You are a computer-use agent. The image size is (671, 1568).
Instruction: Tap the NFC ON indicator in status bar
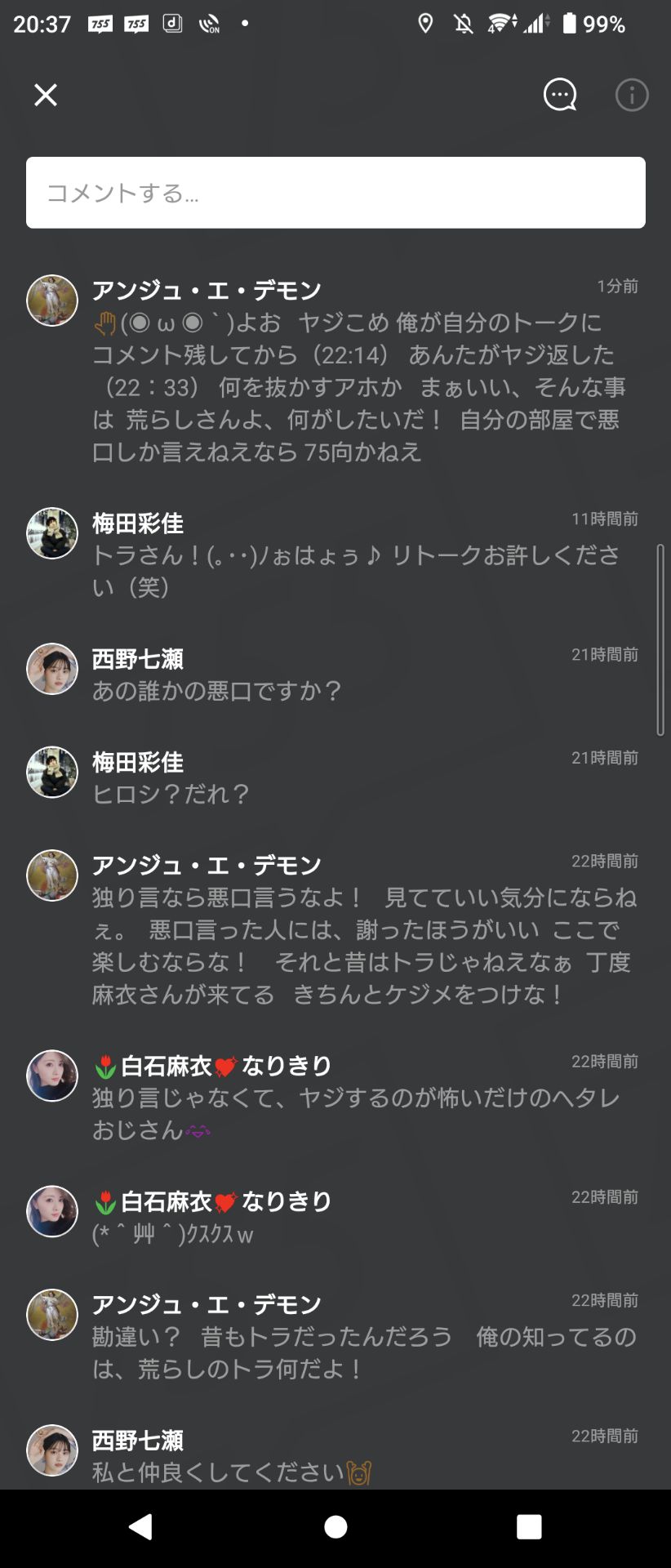pos(210,24)
